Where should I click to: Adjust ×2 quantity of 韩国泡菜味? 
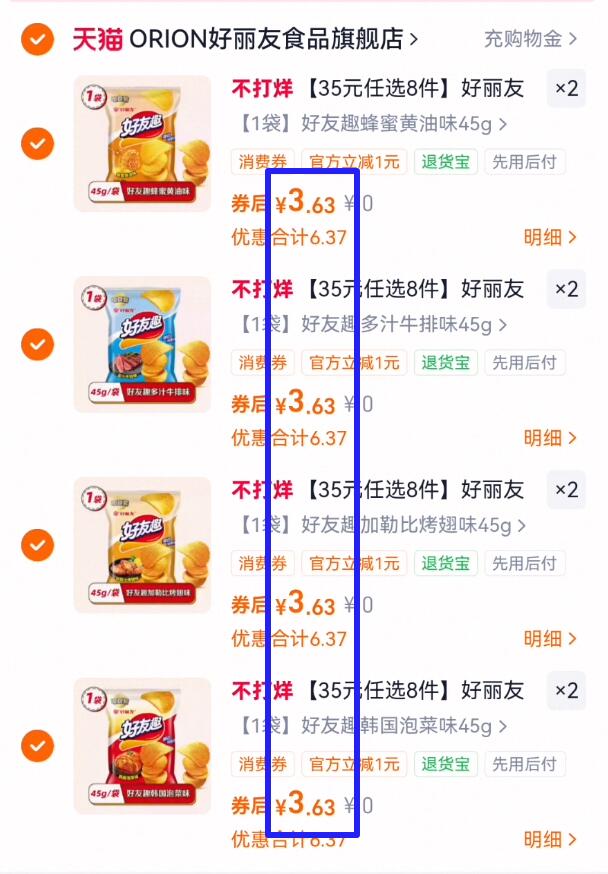(566, 690)
